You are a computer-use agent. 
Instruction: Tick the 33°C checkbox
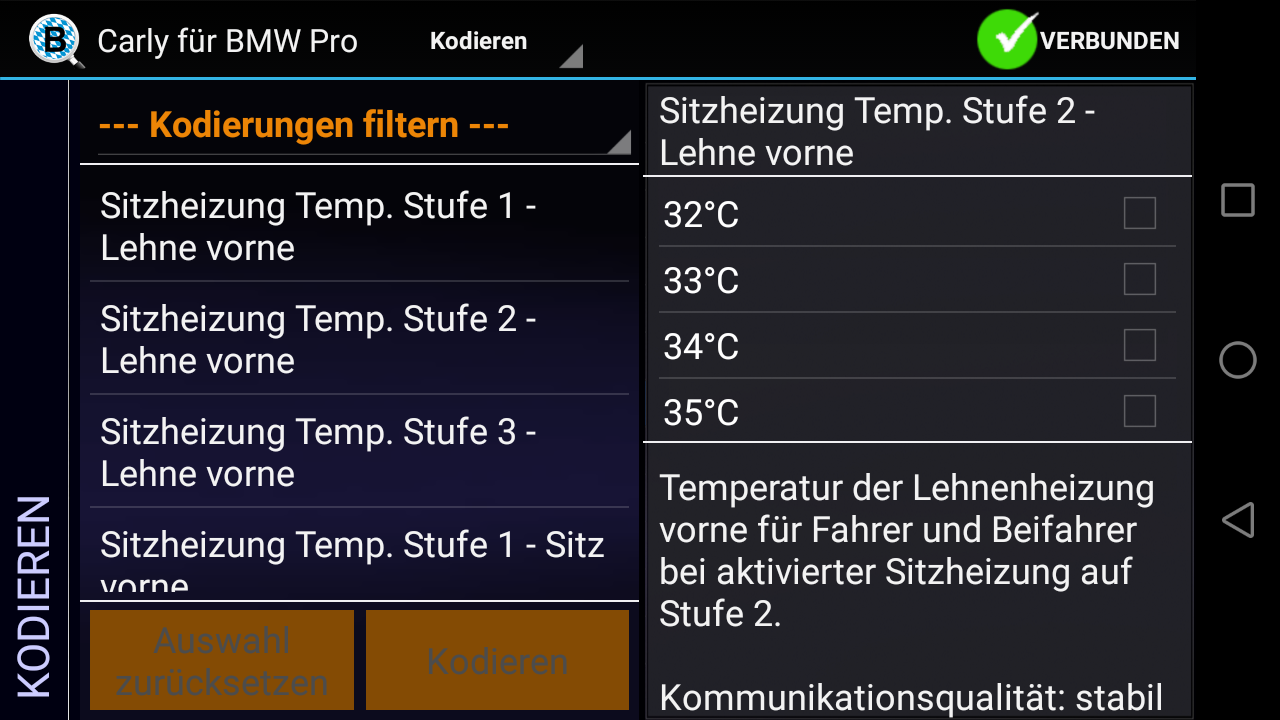point(1139,280)
